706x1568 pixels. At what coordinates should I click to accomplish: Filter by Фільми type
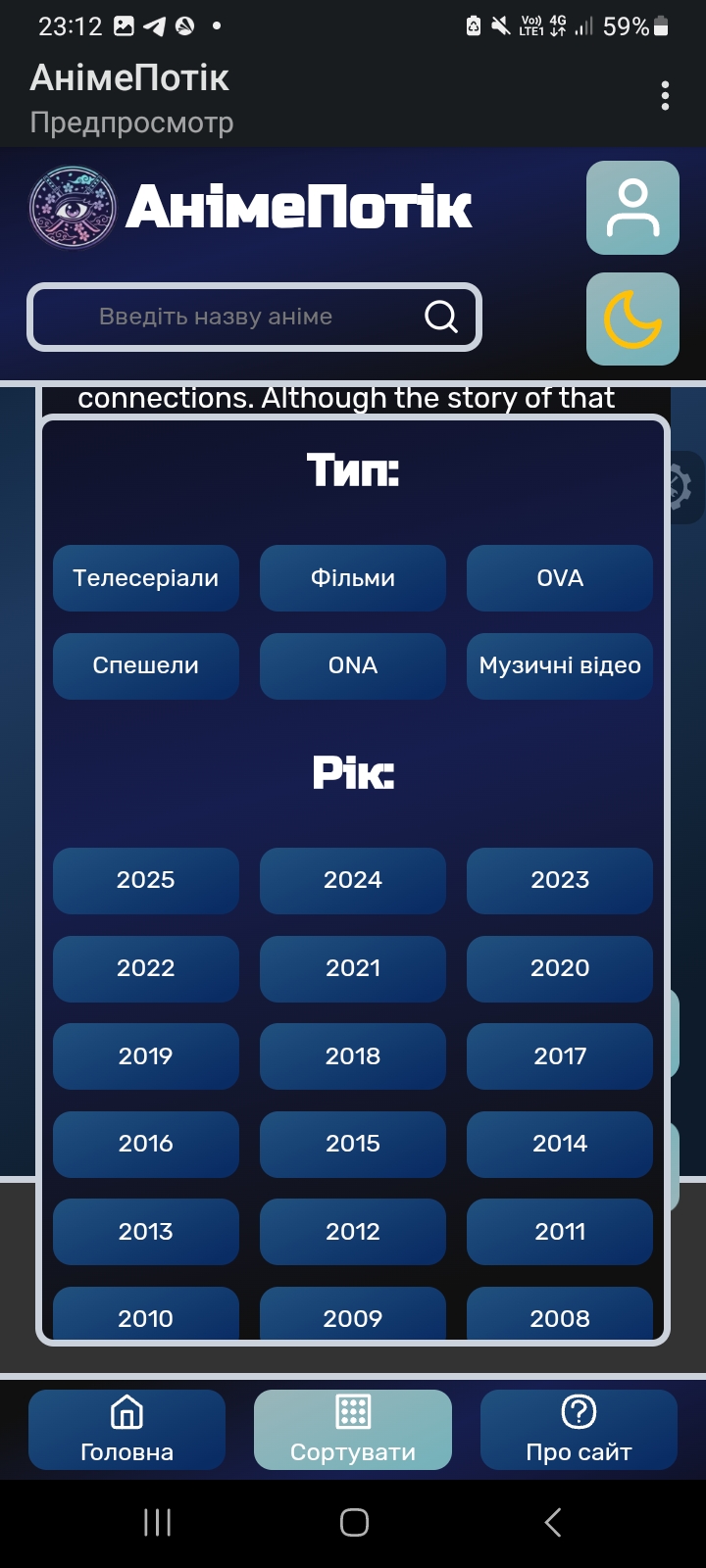(353, 578)
